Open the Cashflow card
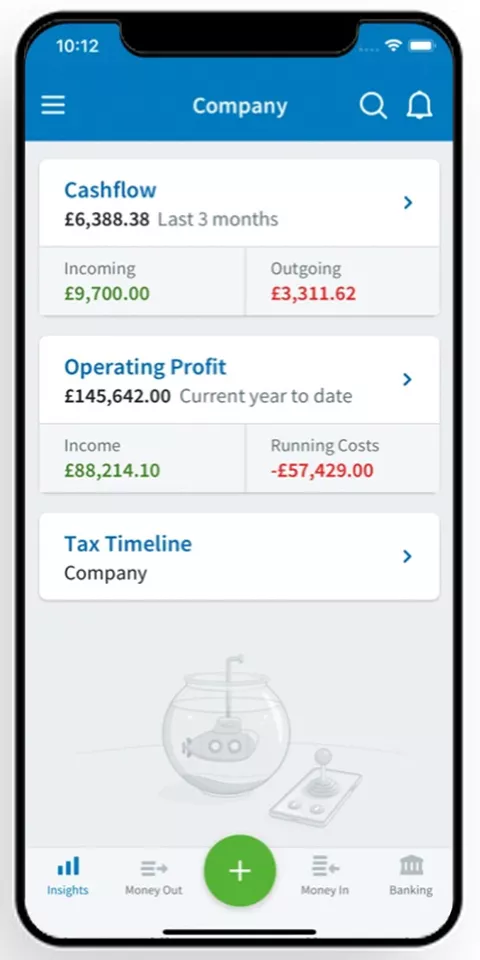Screen dimensions: 480x960 click(x=239, y=203)
